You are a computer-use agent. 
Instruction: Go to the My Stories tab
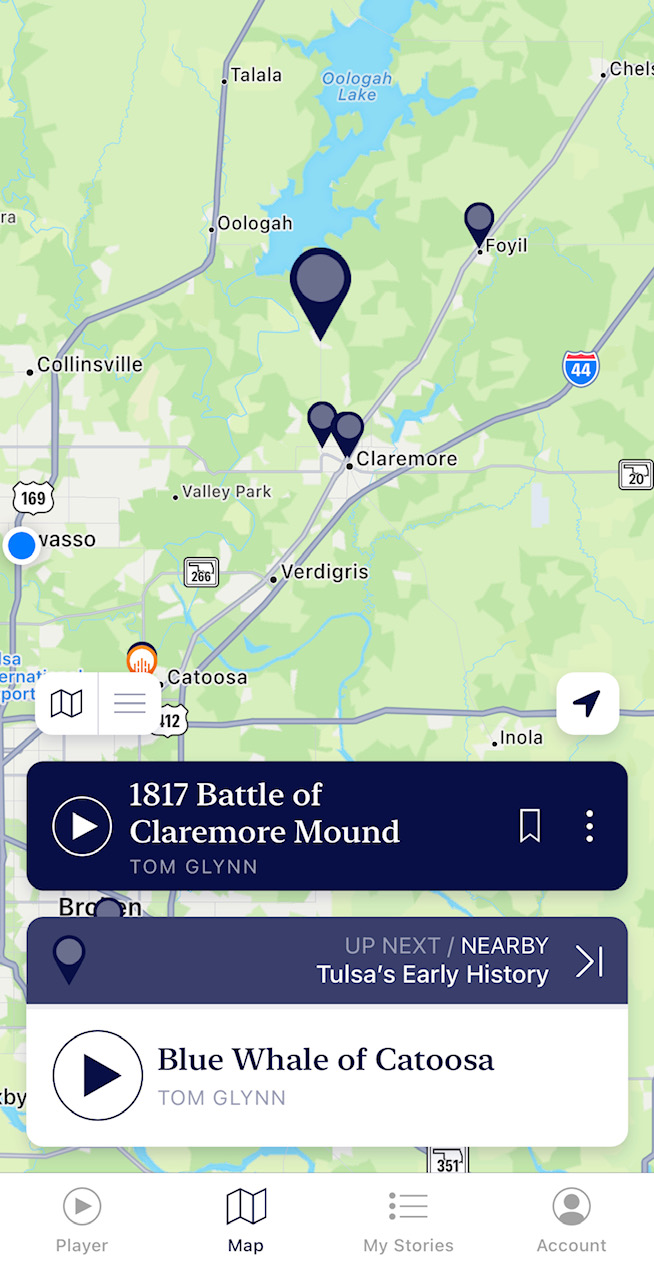pyautogui.click(x=408, y=1221)
